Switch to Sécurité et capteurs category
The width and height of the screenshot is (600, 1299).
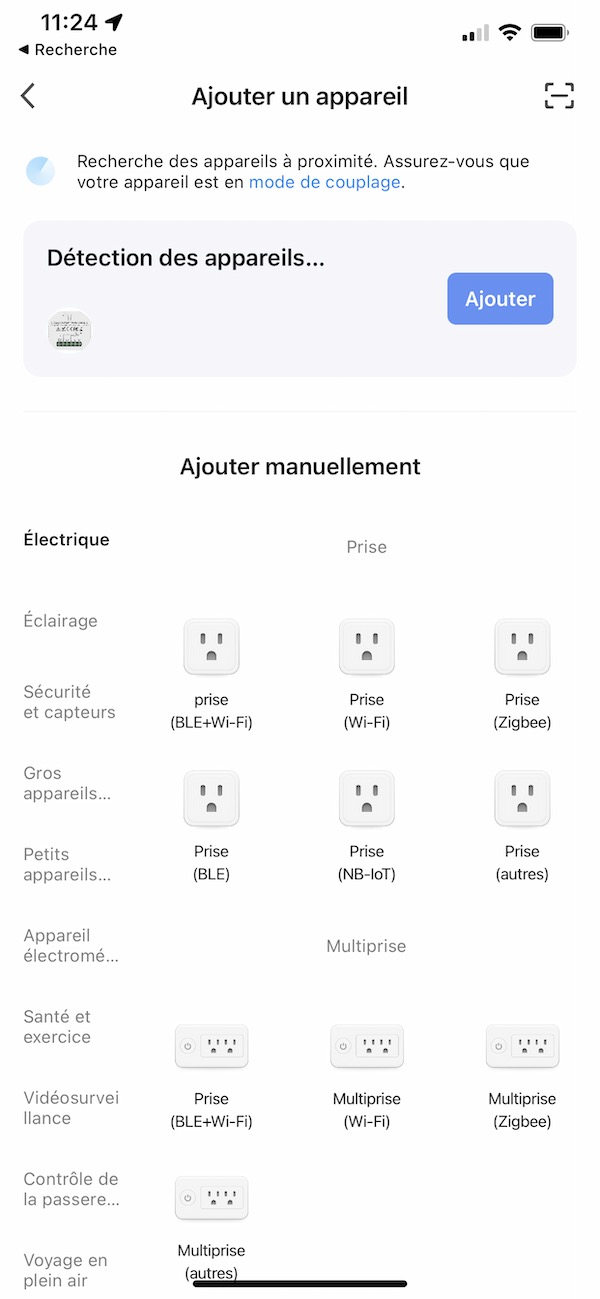click(69, 702)
